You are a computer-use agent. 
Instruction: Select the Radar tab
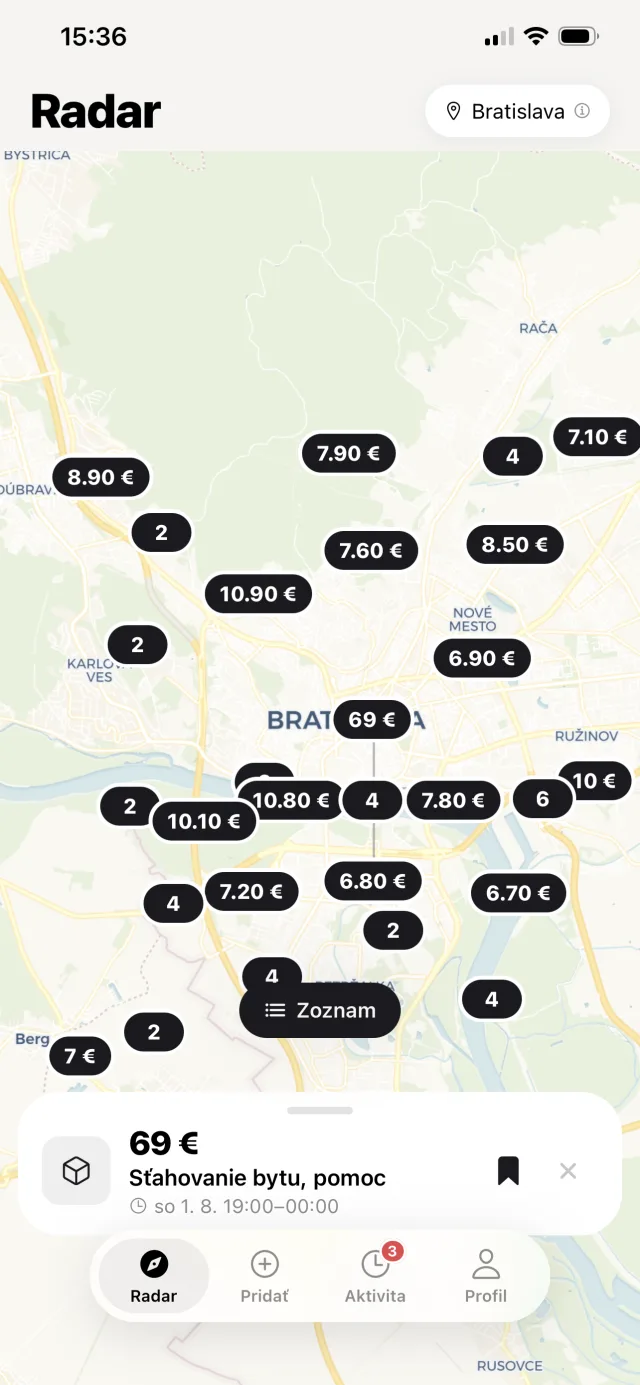tap(153, 1276)
